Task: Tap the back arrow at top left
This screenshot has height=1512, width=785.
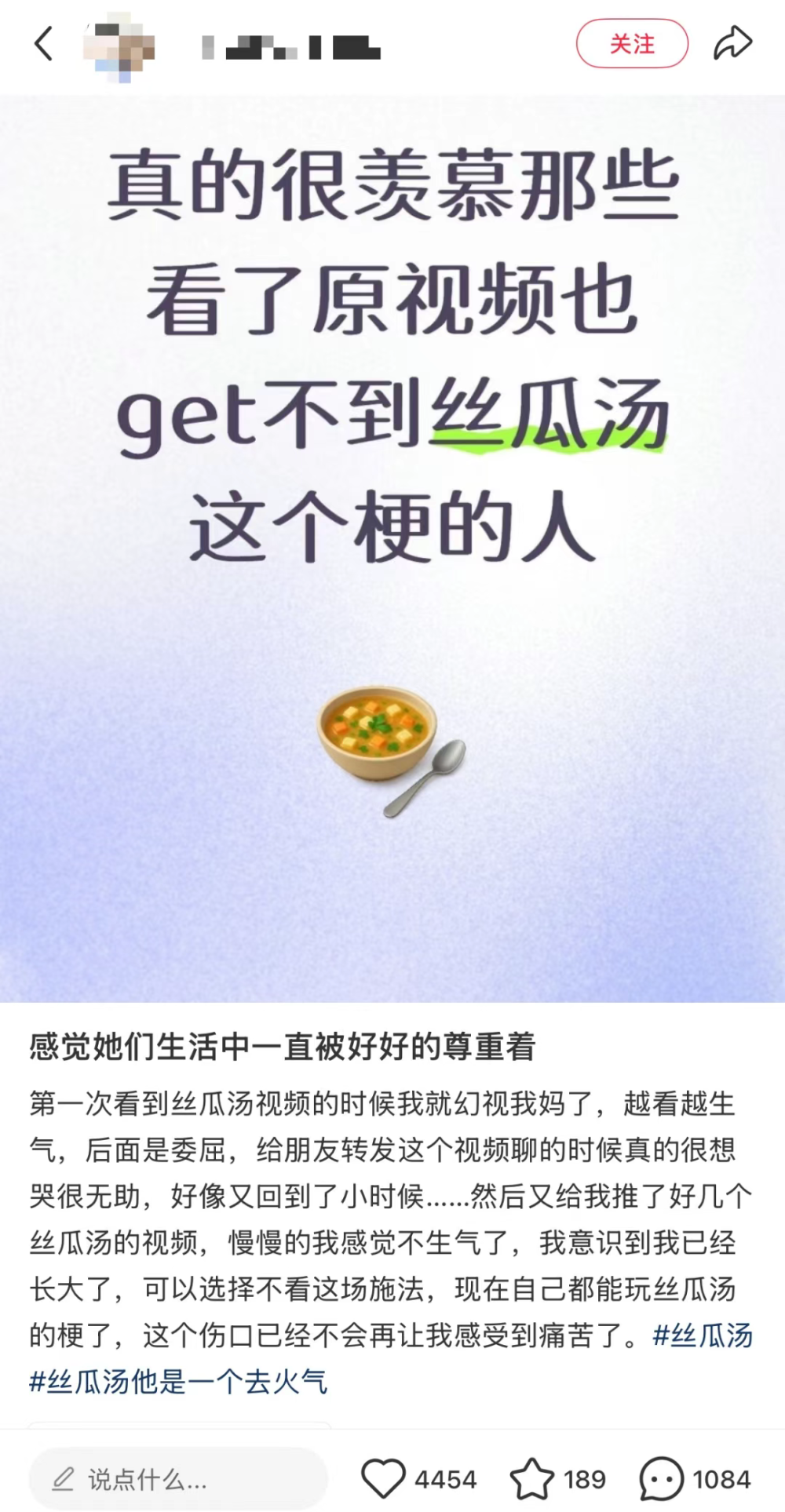Action: pyautogui.click(x=43, y=45)
